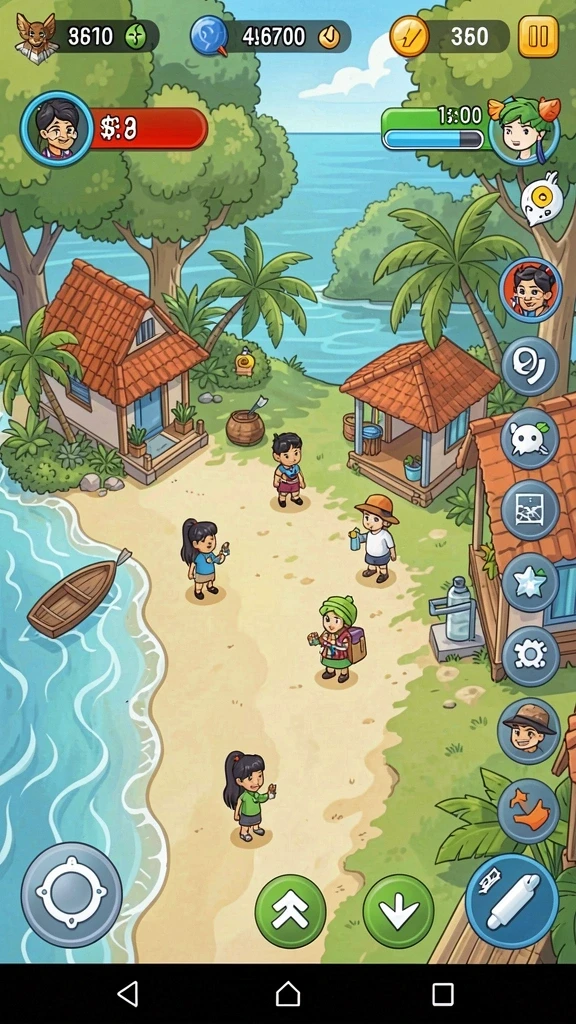The height and width of the screenshot is (1024, 576).
Task: Tap the rolling pin action button
Action: click(512, 902)
